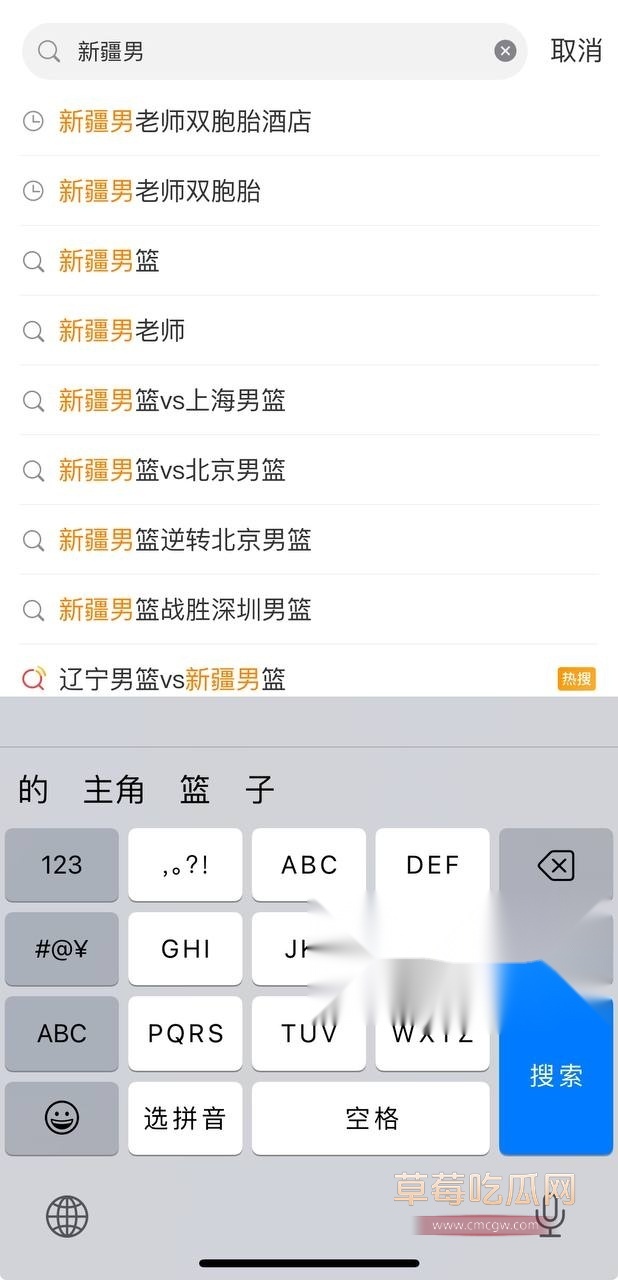Open the emoji keyboard
The height and width of the screenshot is (1280, 618).
pyautogui.click(x=62, y=1118)
